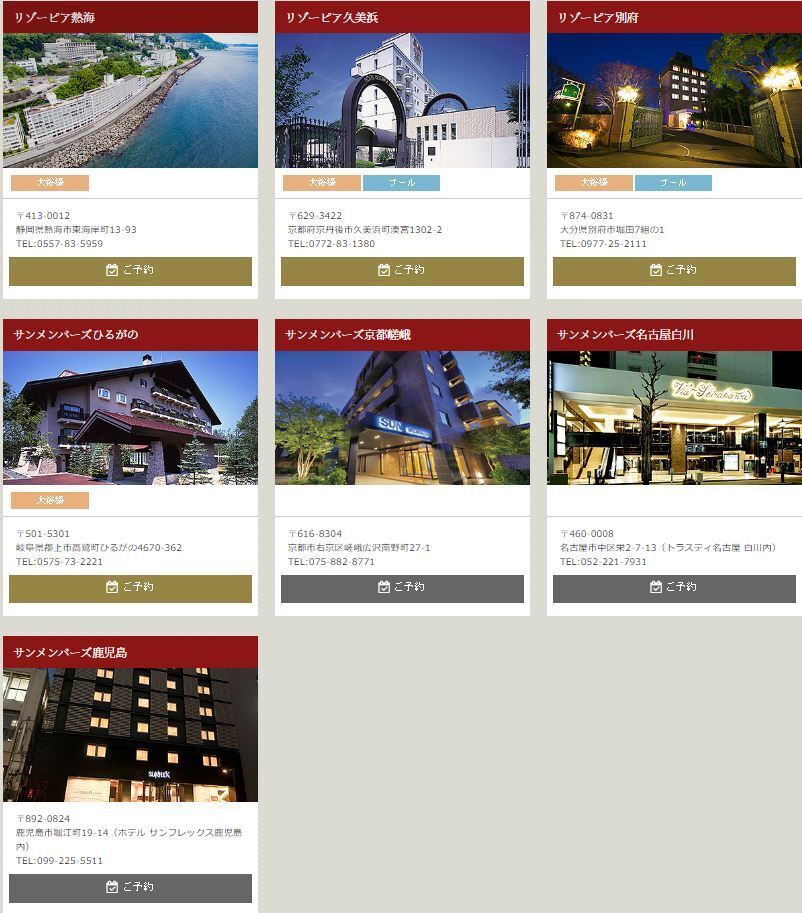The width and height of the screenshot is (802, 913).
Task: Open the リゾーピア熱海 hotel photo
Action: (x=130, y=100)
